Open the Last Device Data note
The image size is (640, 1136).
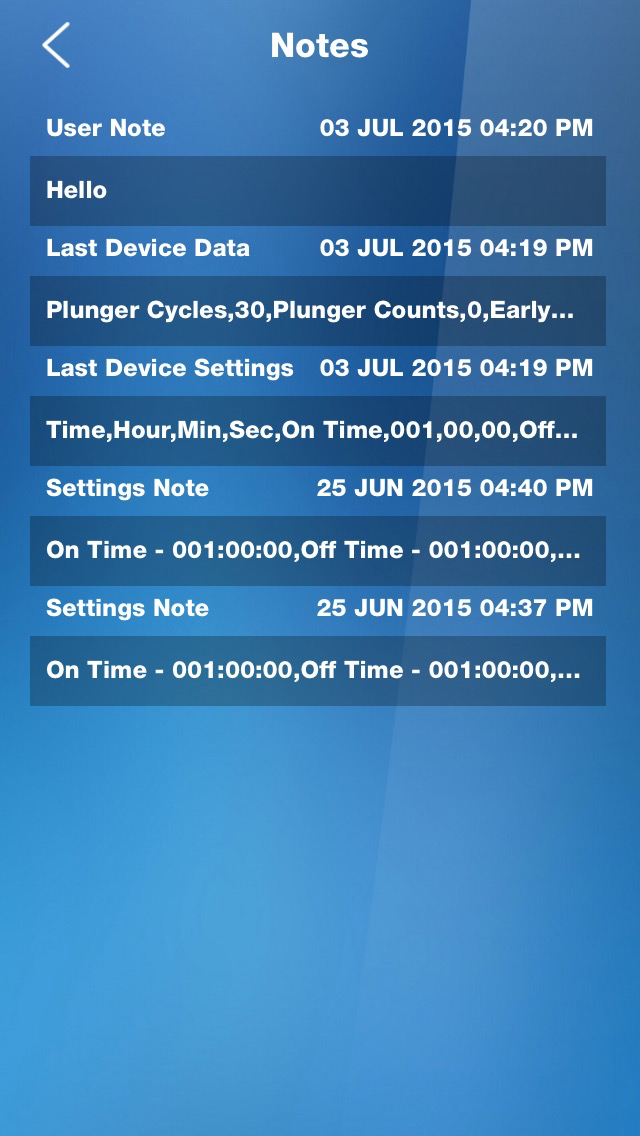pos(317,310)
